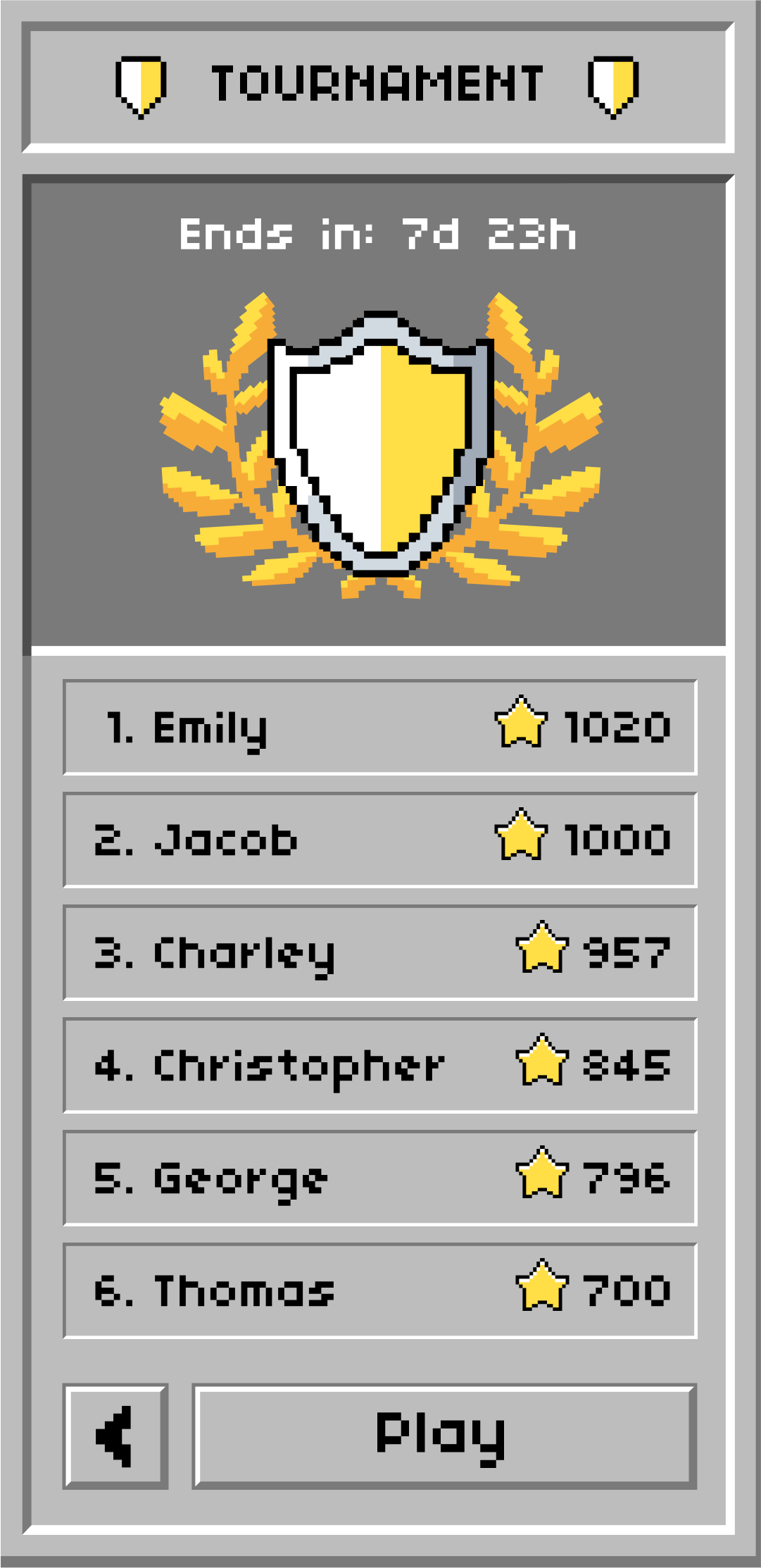Go back using the arrow button
Viewport: 761px width, 1568px height.
tap(115, 1436)
